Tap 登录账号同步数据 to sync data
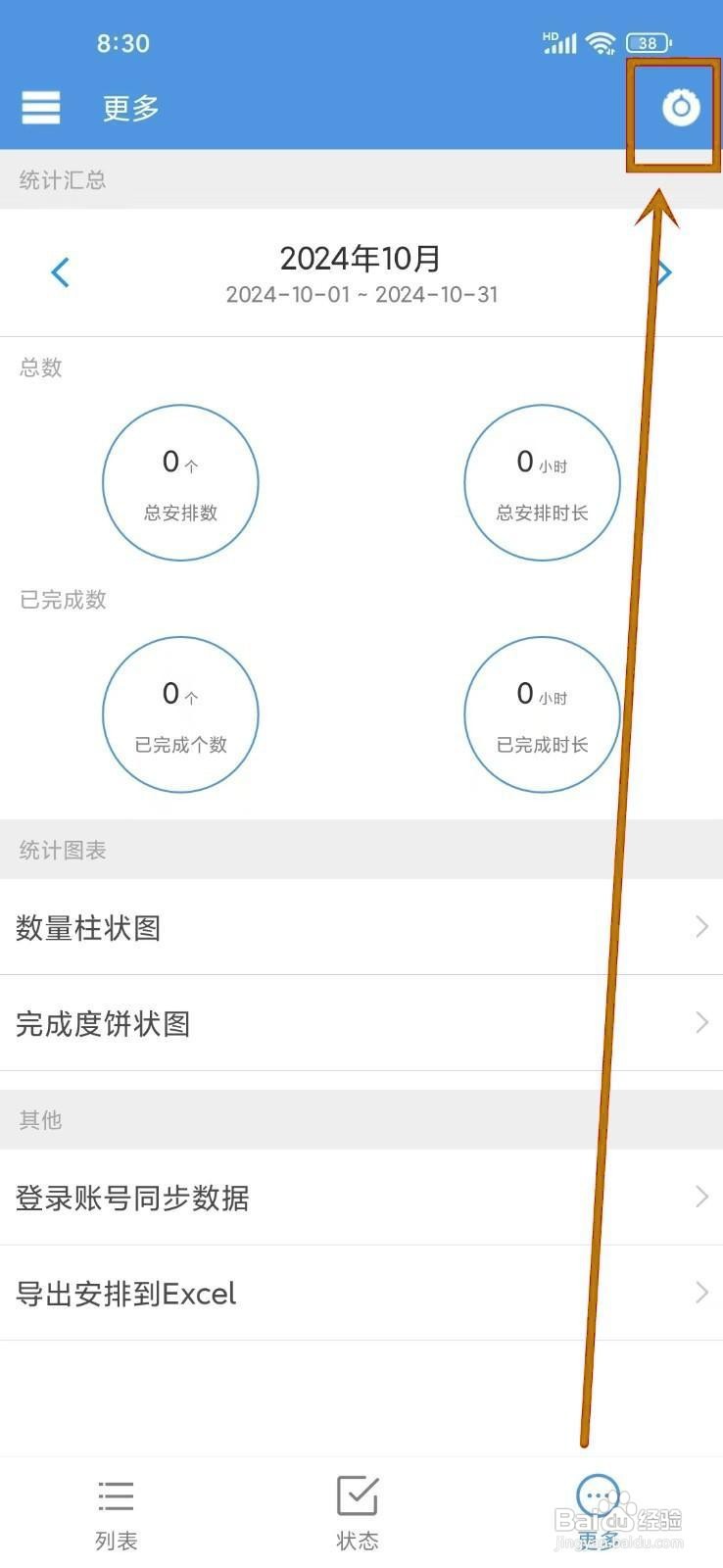723x1568 pixels. (361, 1198)
